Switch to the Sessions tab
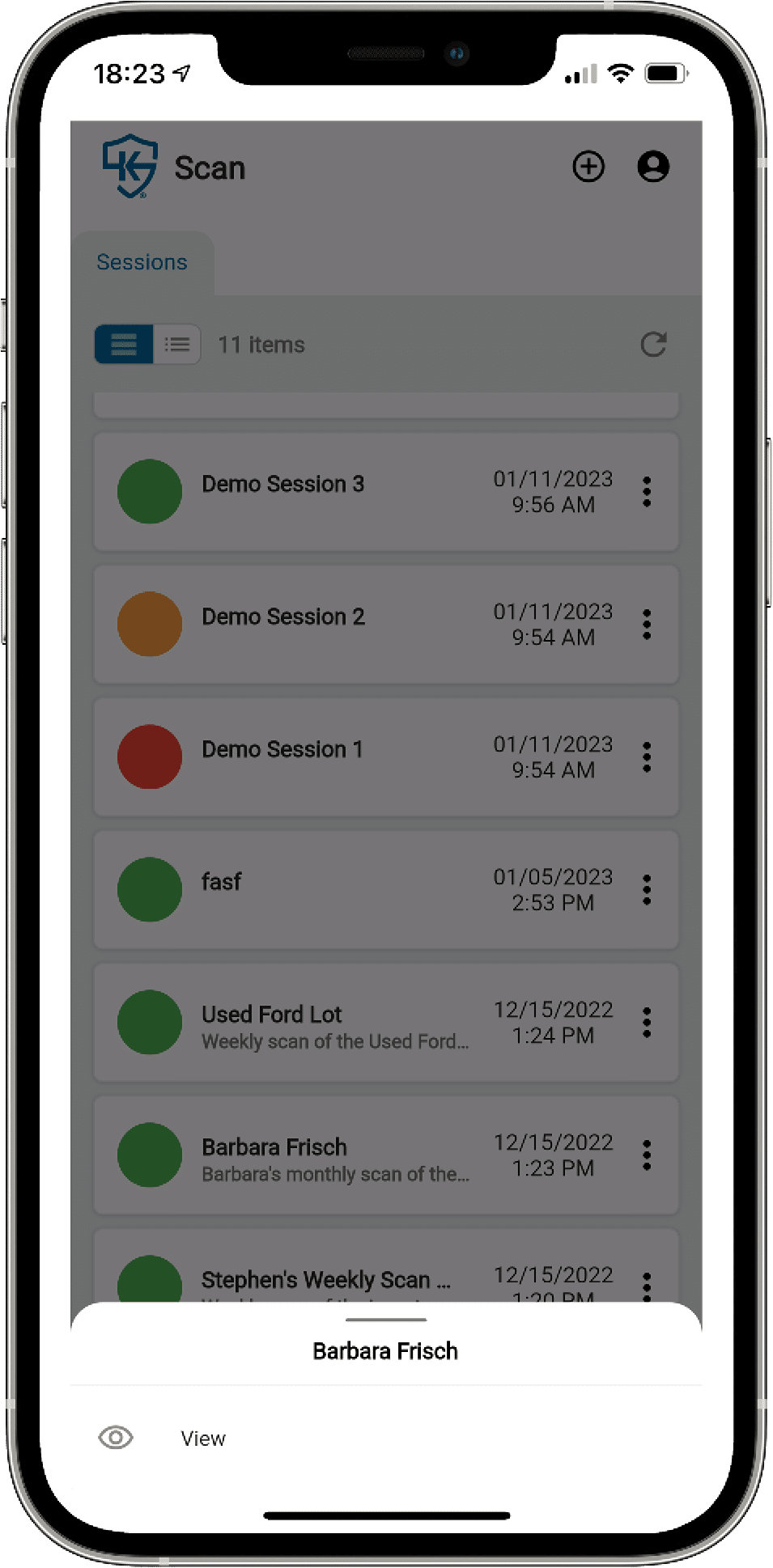773x1568 pixels. click(142, 262)
